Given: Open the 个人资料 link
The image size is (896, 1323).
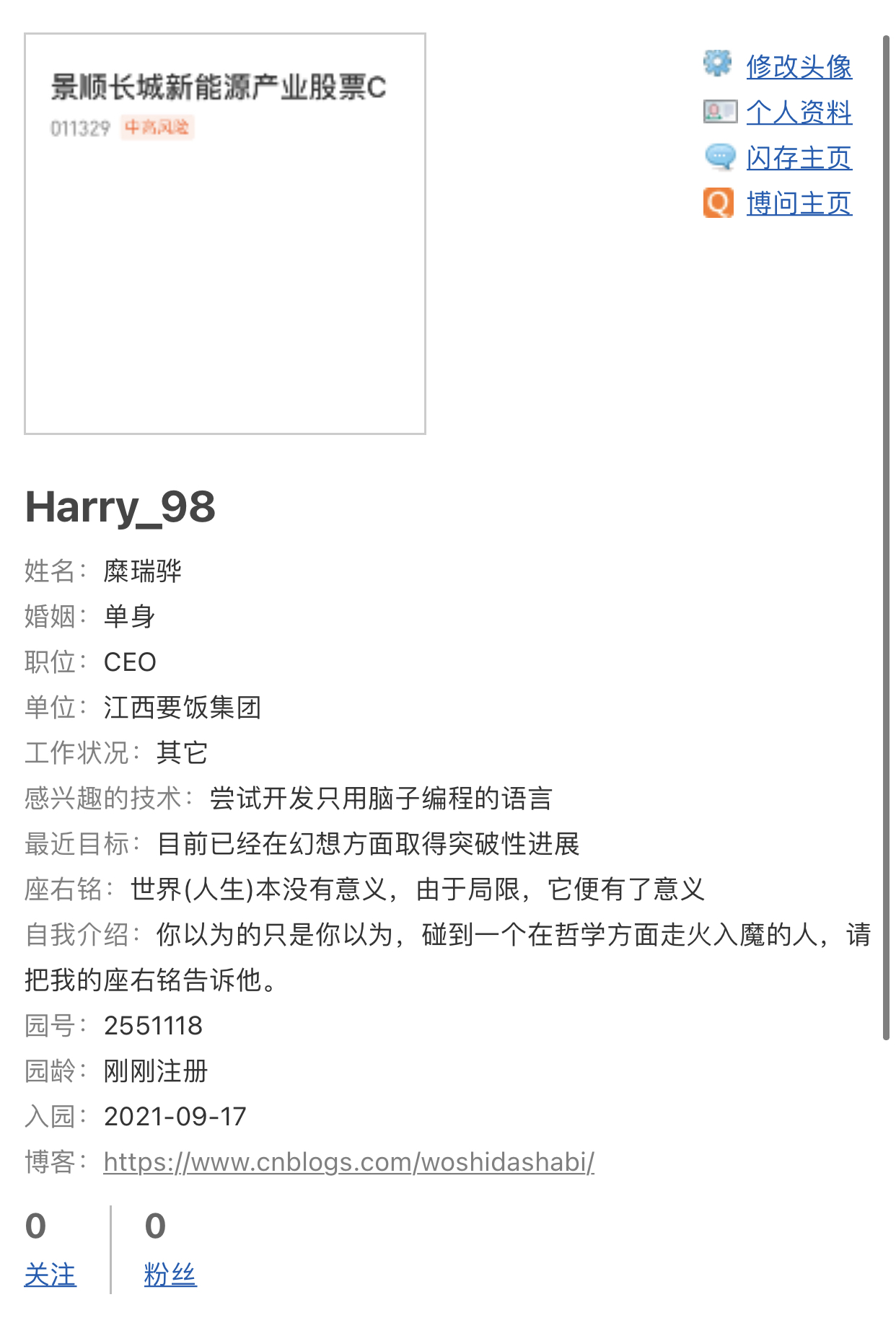Looking at the screenshot, I should [x=799, y=113].
